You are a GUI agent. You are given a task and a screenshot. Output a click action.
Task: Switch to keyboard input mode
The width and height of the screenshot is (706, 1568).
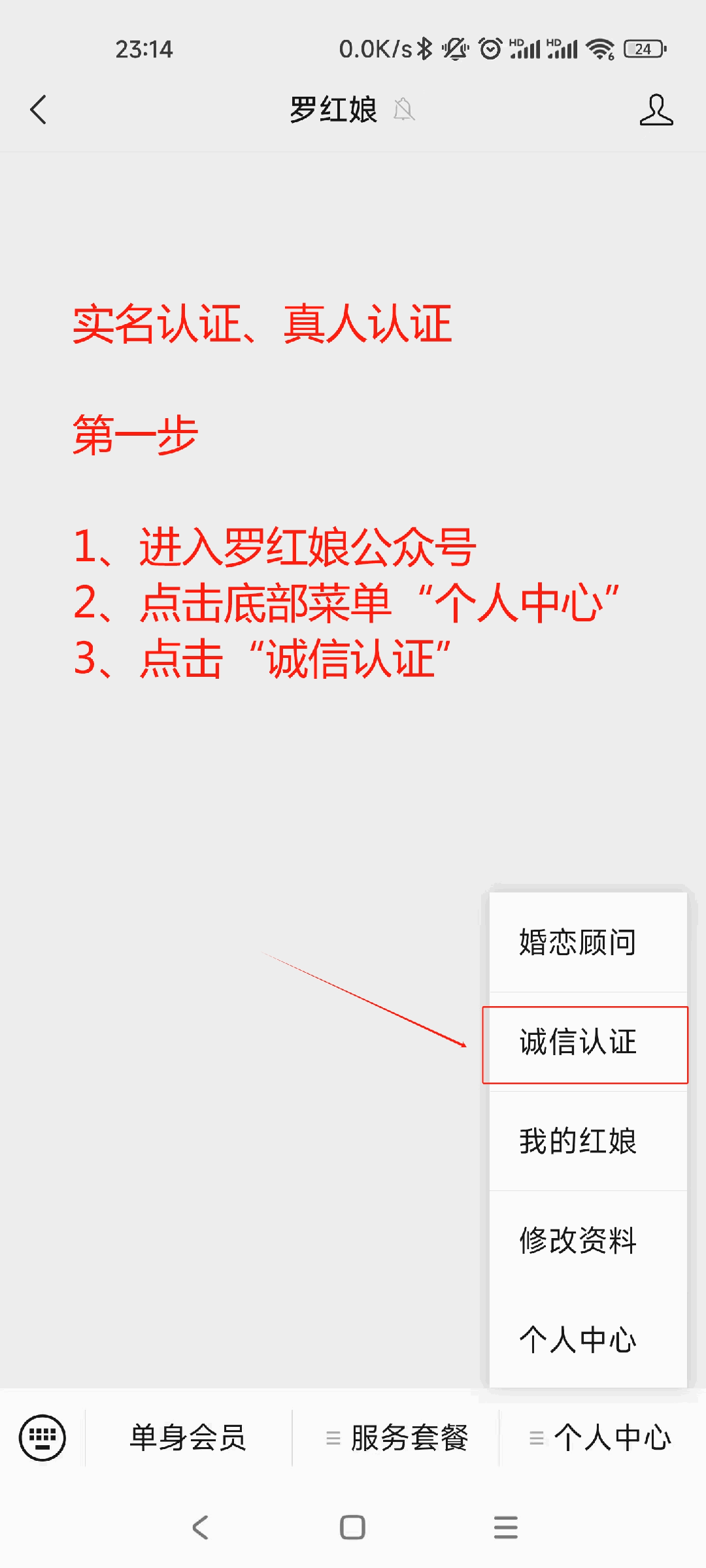point(42,1437)
